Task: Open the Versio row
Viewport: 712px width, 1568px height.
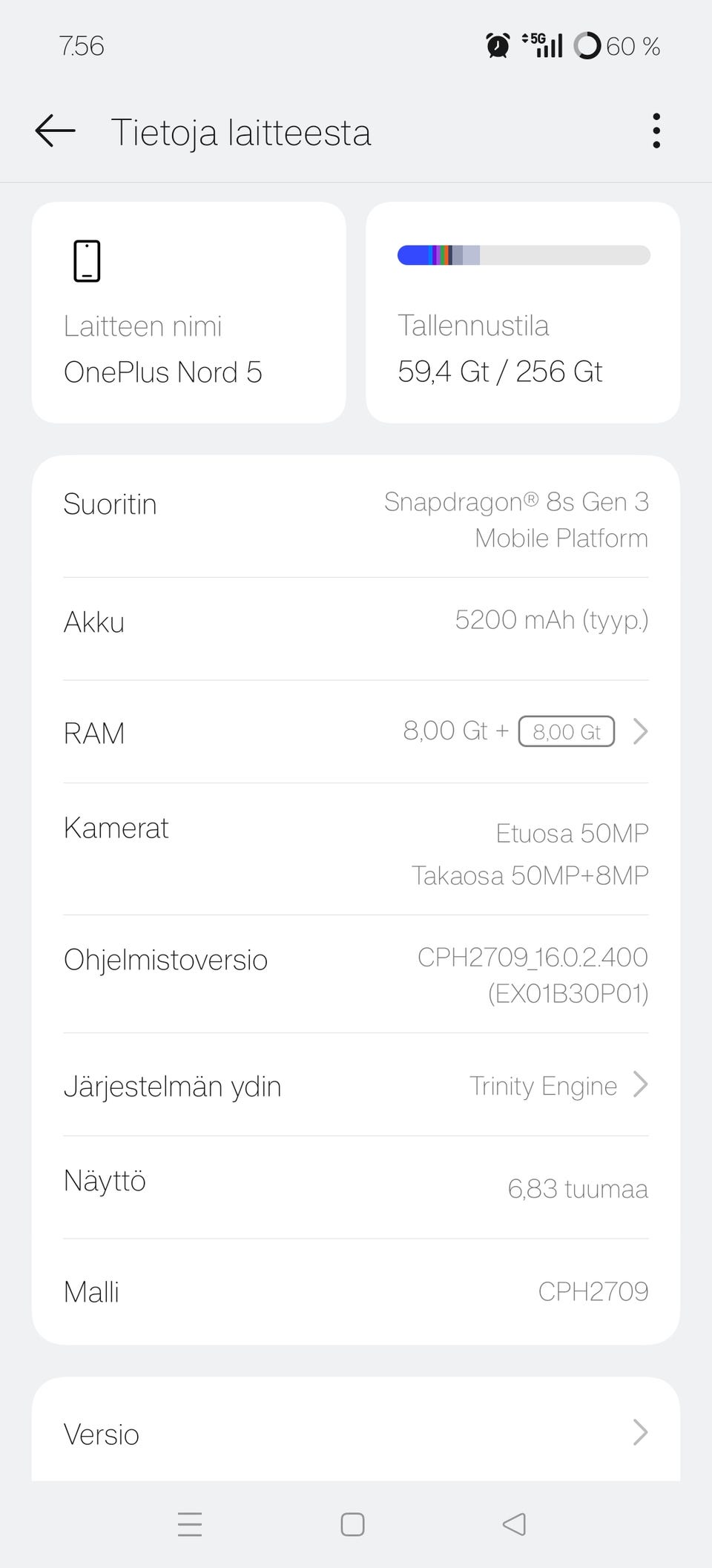Action: 356,1433
